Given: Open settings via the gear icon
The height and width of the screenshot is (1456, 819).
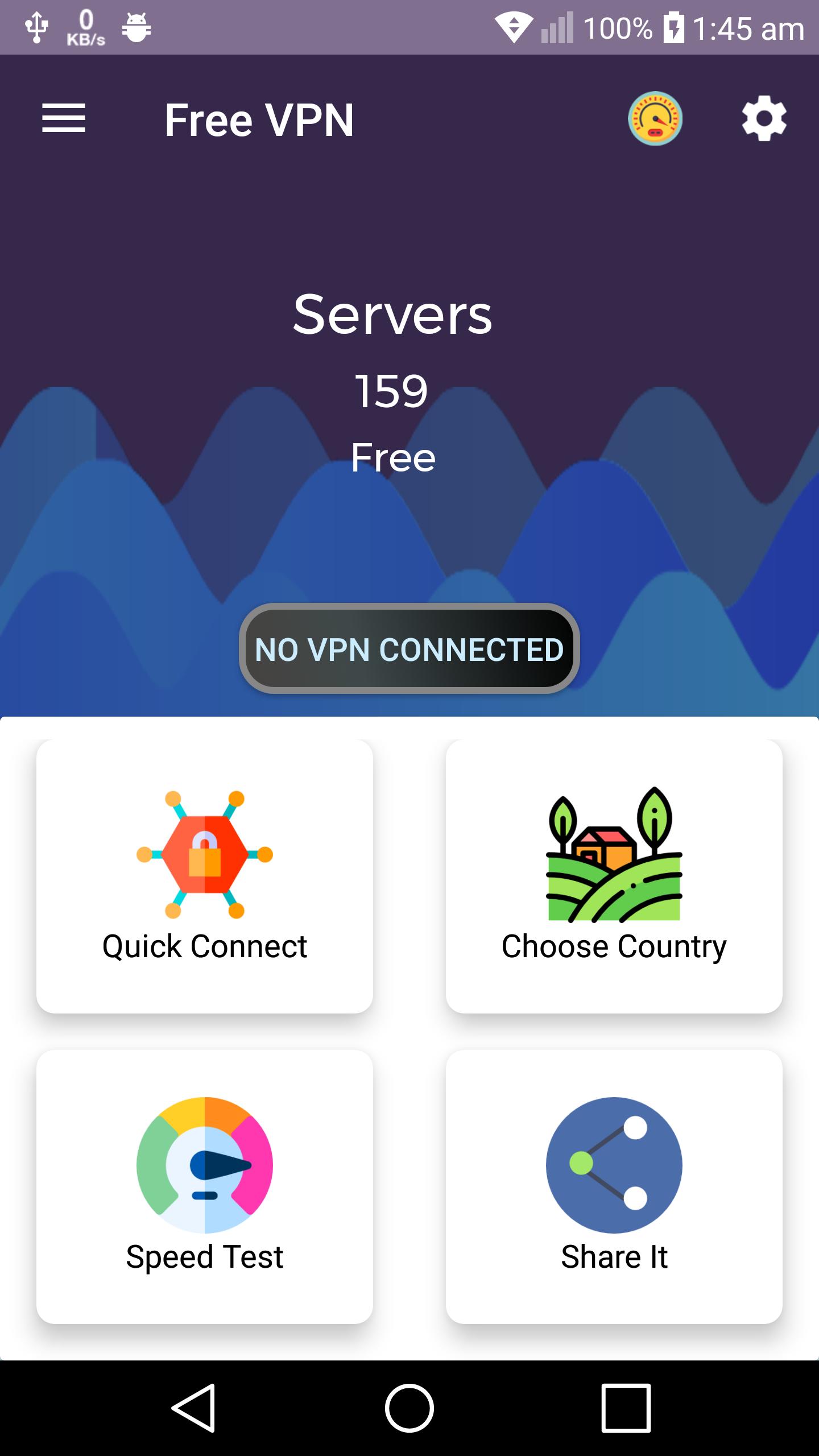Looking at the screenshot, I should click(x=764, y=118).
